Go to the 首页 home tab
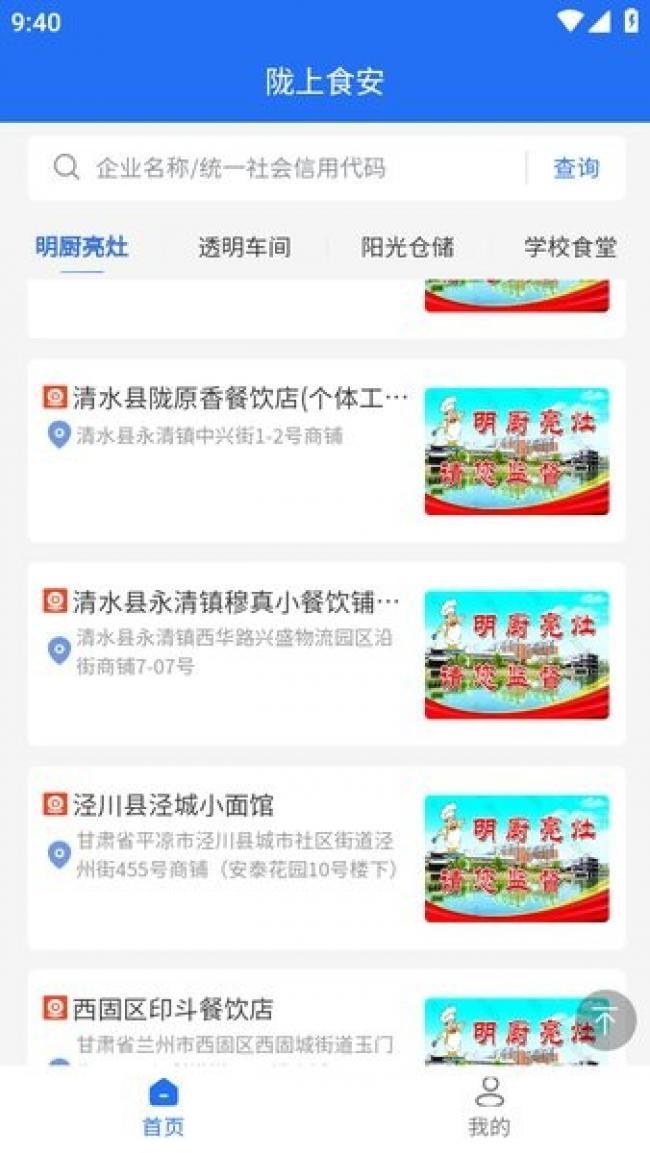 point(163,1108)
